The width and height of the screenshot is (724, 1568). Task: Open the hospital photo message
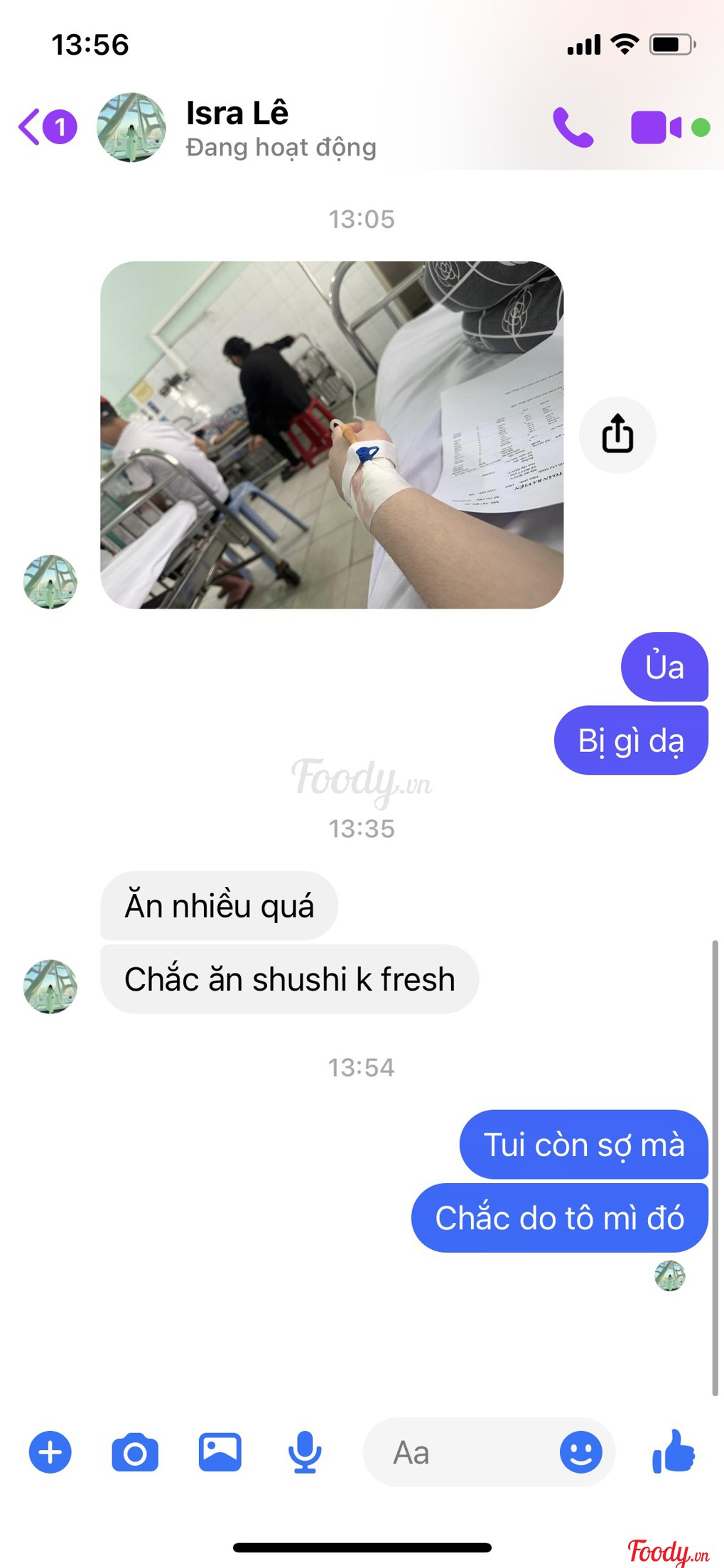pos(331,435)
